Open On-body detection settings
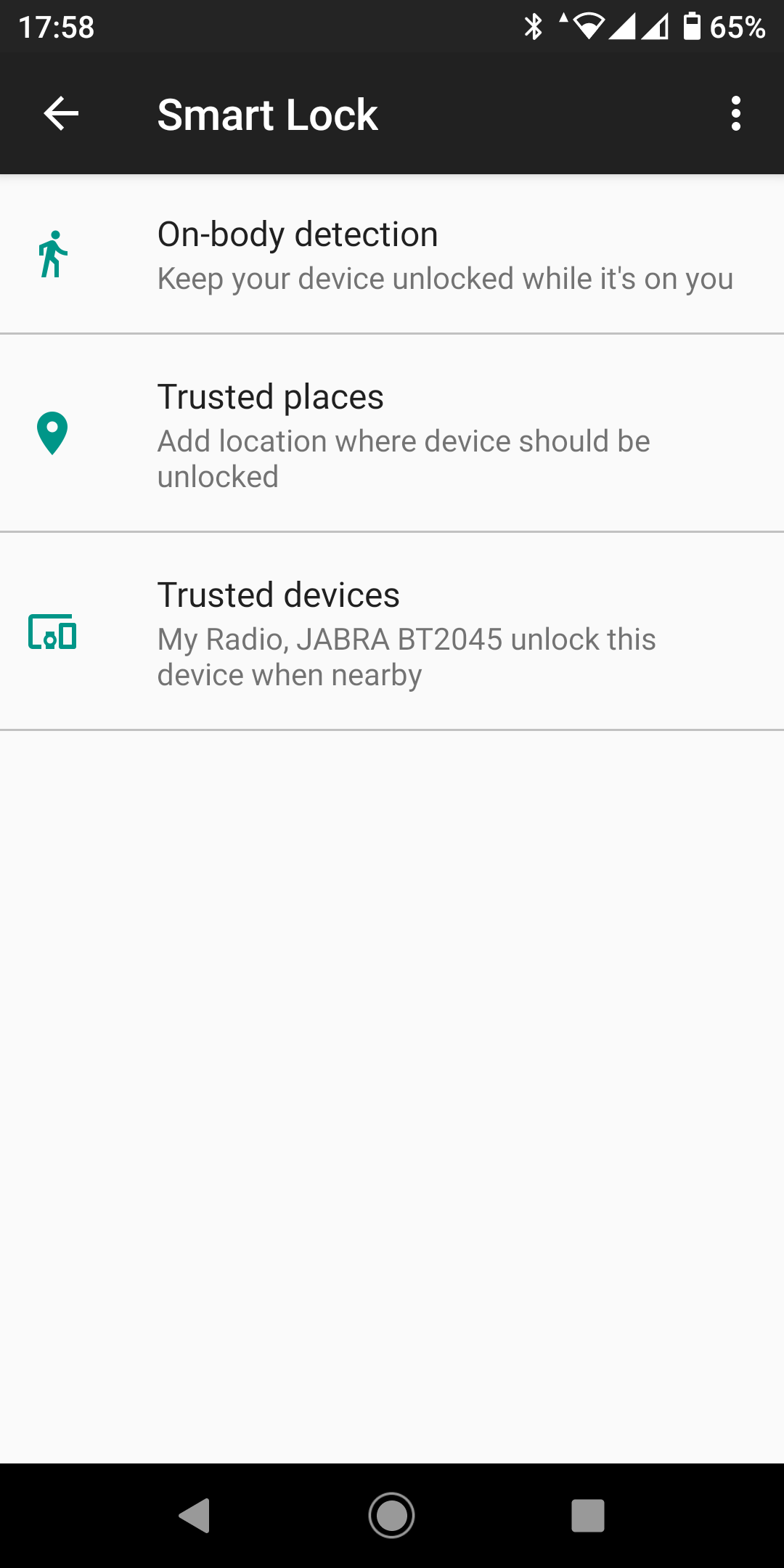Viewport: 784px width, 1568px height. [x=392, y=256]
